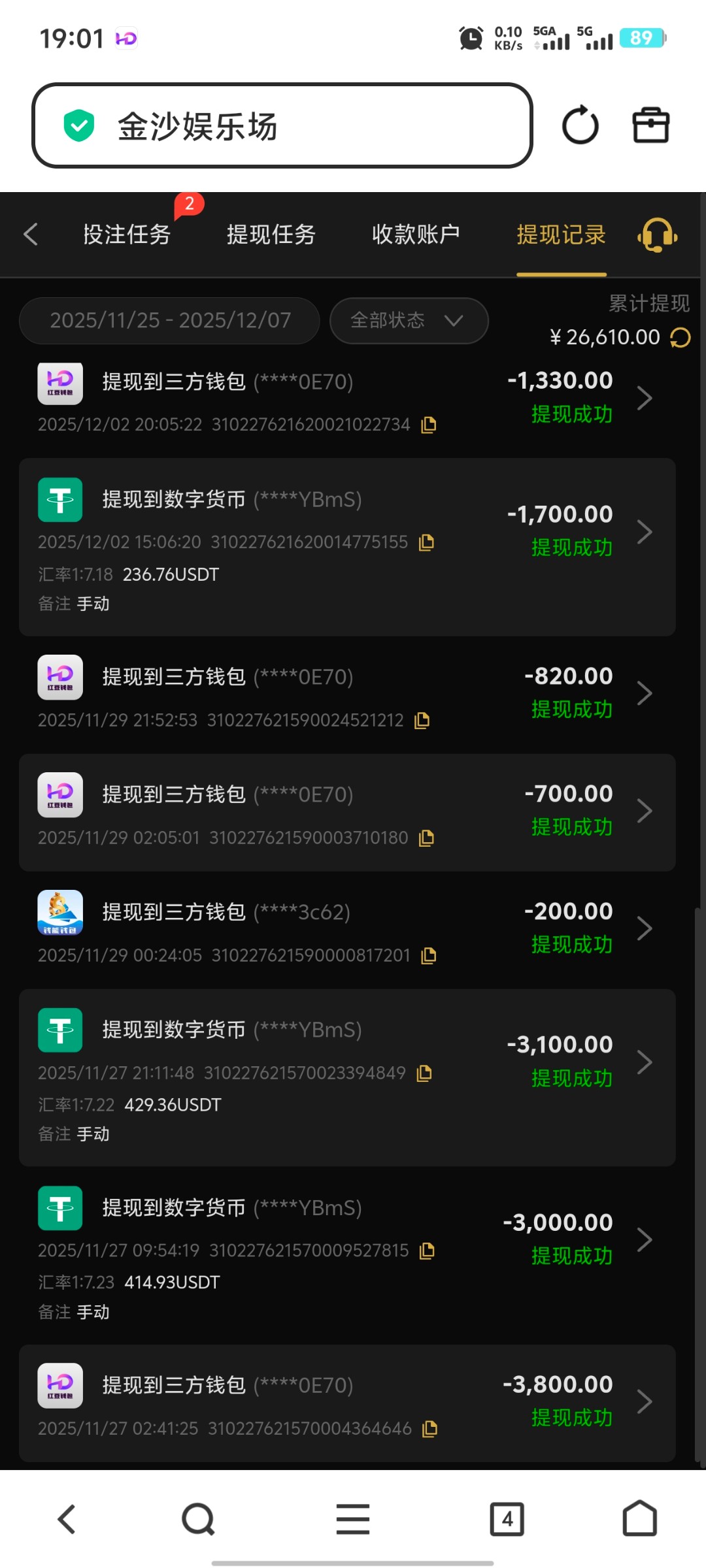The image size is (706, 1568).
Task: Open the briefcase toolbox icon
Action: (x=650, y=125)
